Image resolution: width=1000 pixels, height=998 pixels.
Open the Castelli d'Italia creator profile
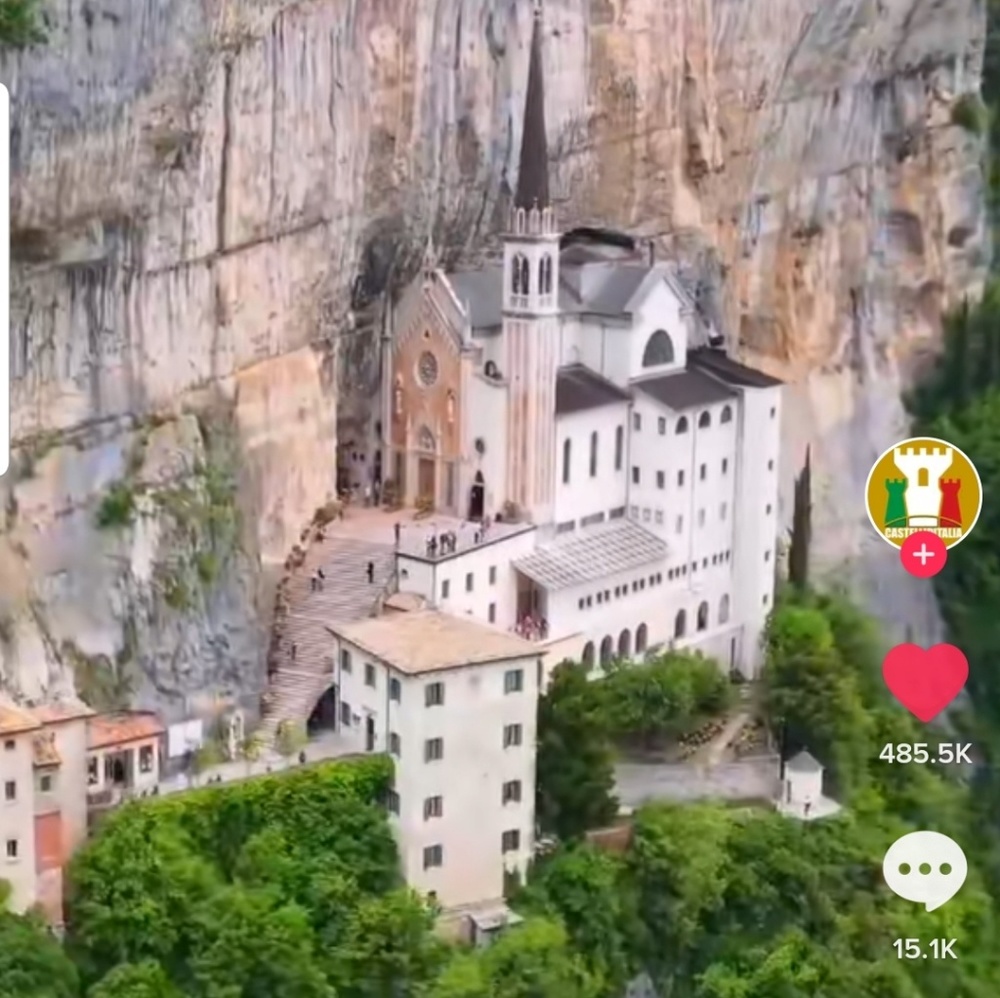[922, 489]
